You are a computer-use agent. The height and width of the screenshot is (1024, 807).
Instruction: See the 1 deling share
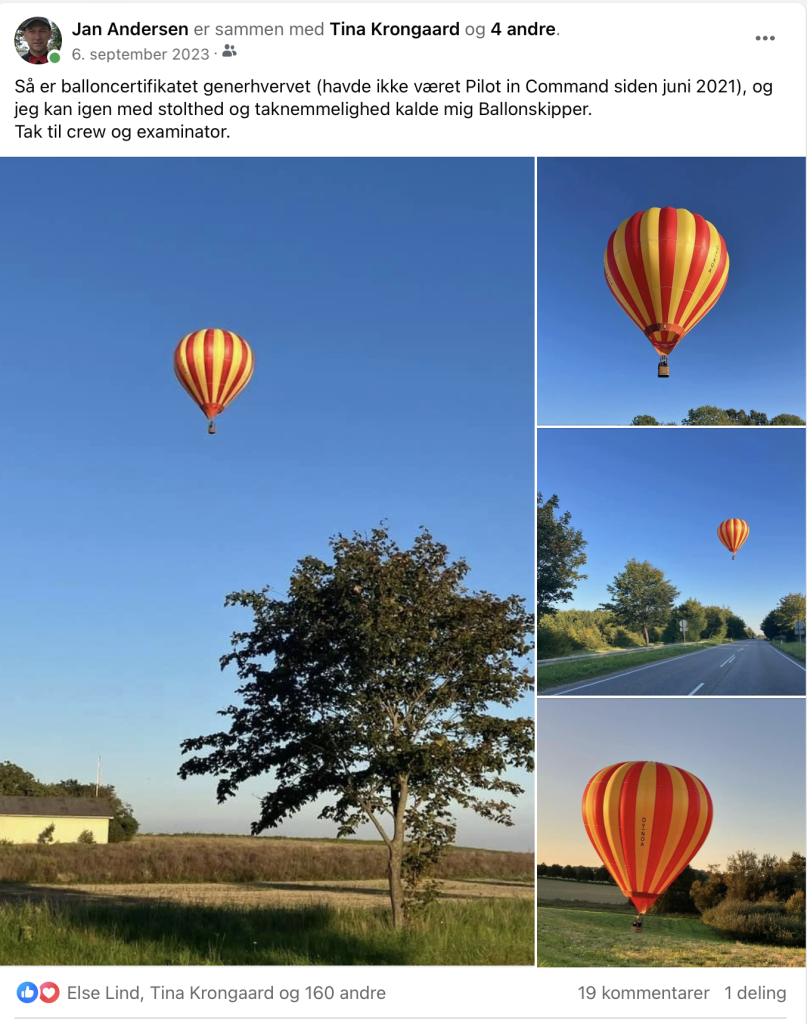[x=755, y=993]
